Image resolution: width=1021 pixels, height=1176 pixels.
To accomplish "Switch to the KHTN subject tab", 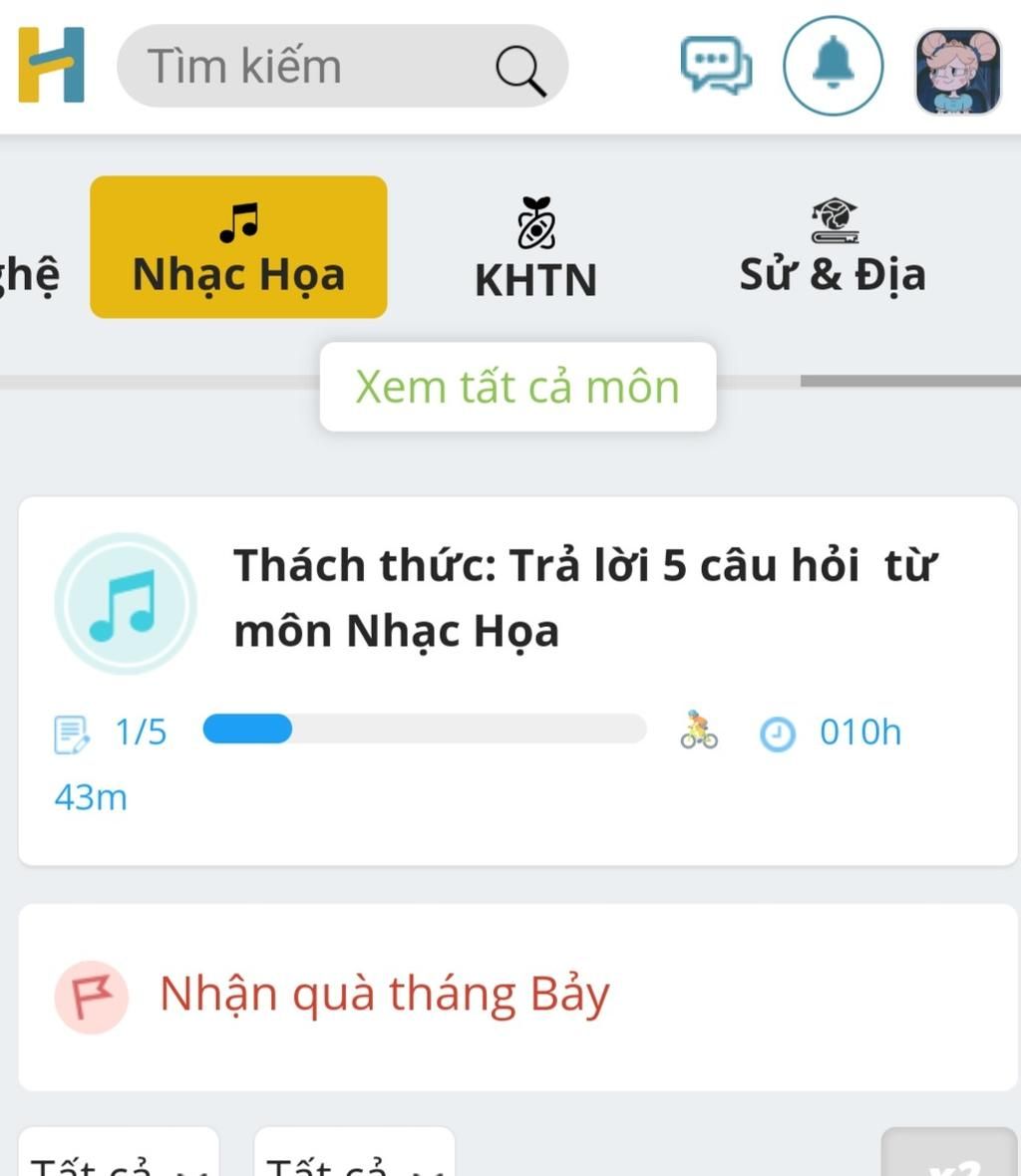I will 535,249.
